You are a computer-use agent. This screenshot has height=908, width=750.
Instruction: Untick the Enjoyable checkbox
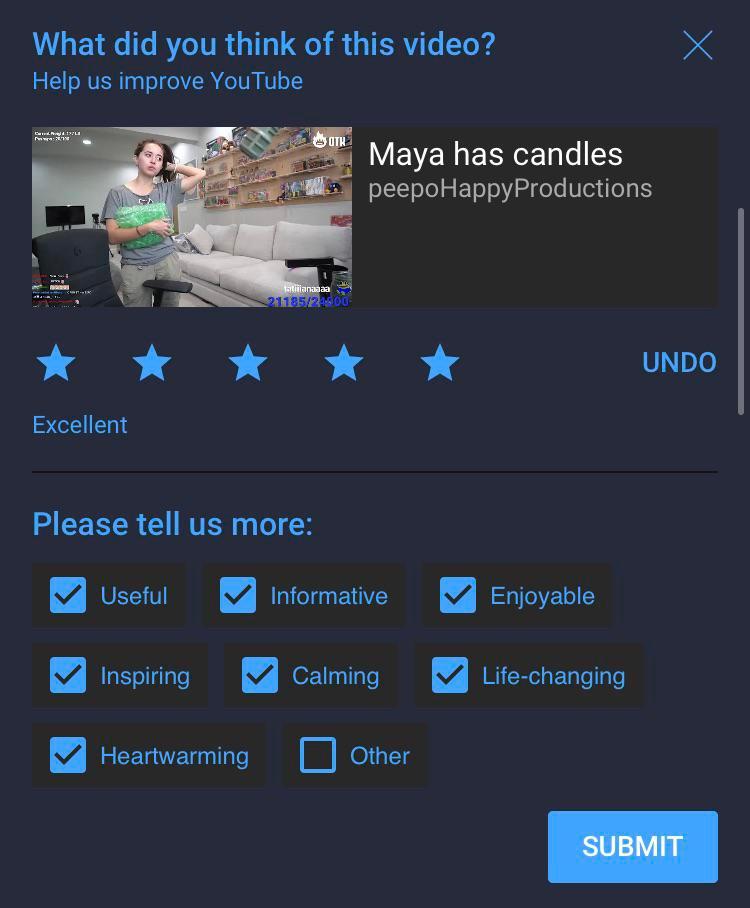coord(458,596)
